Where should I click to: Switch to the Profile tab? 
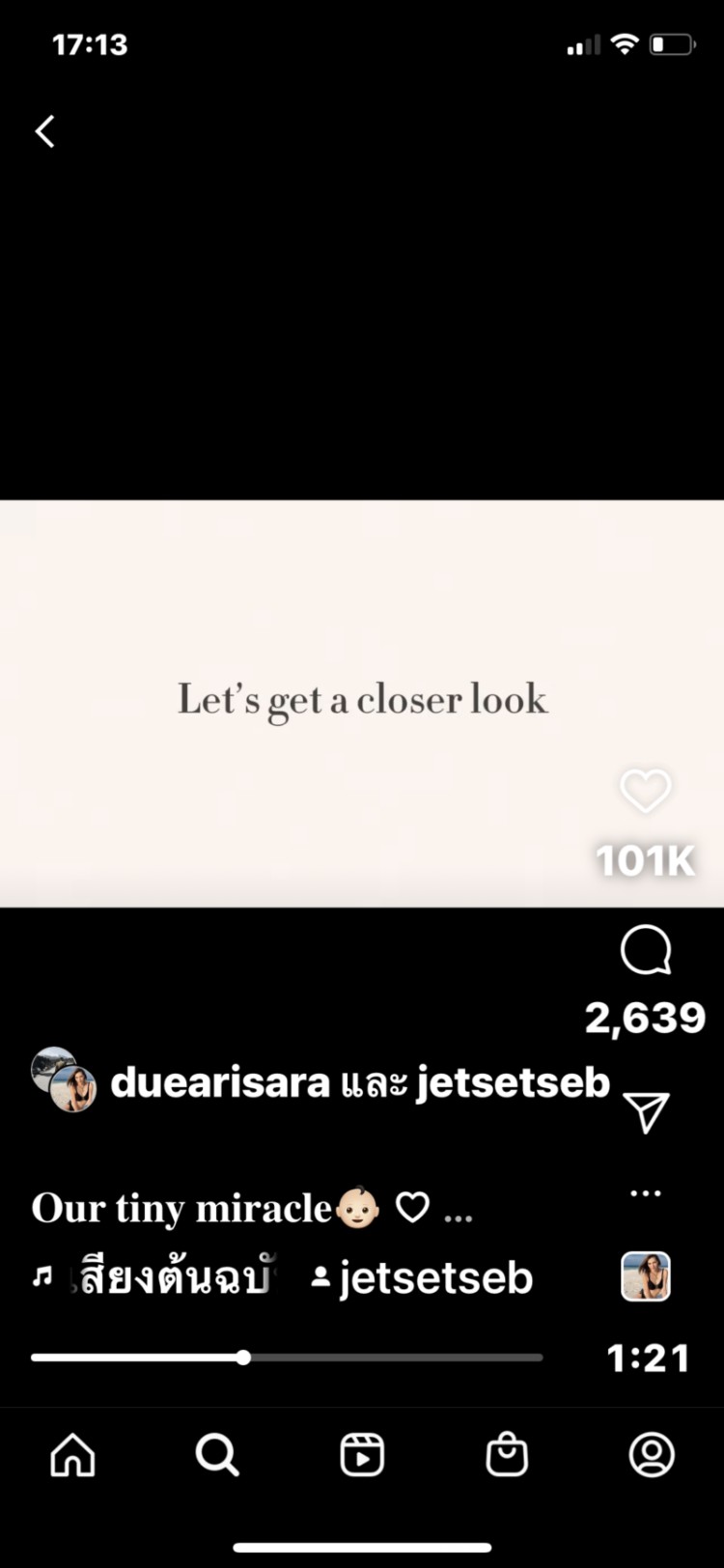(652, 1454)
